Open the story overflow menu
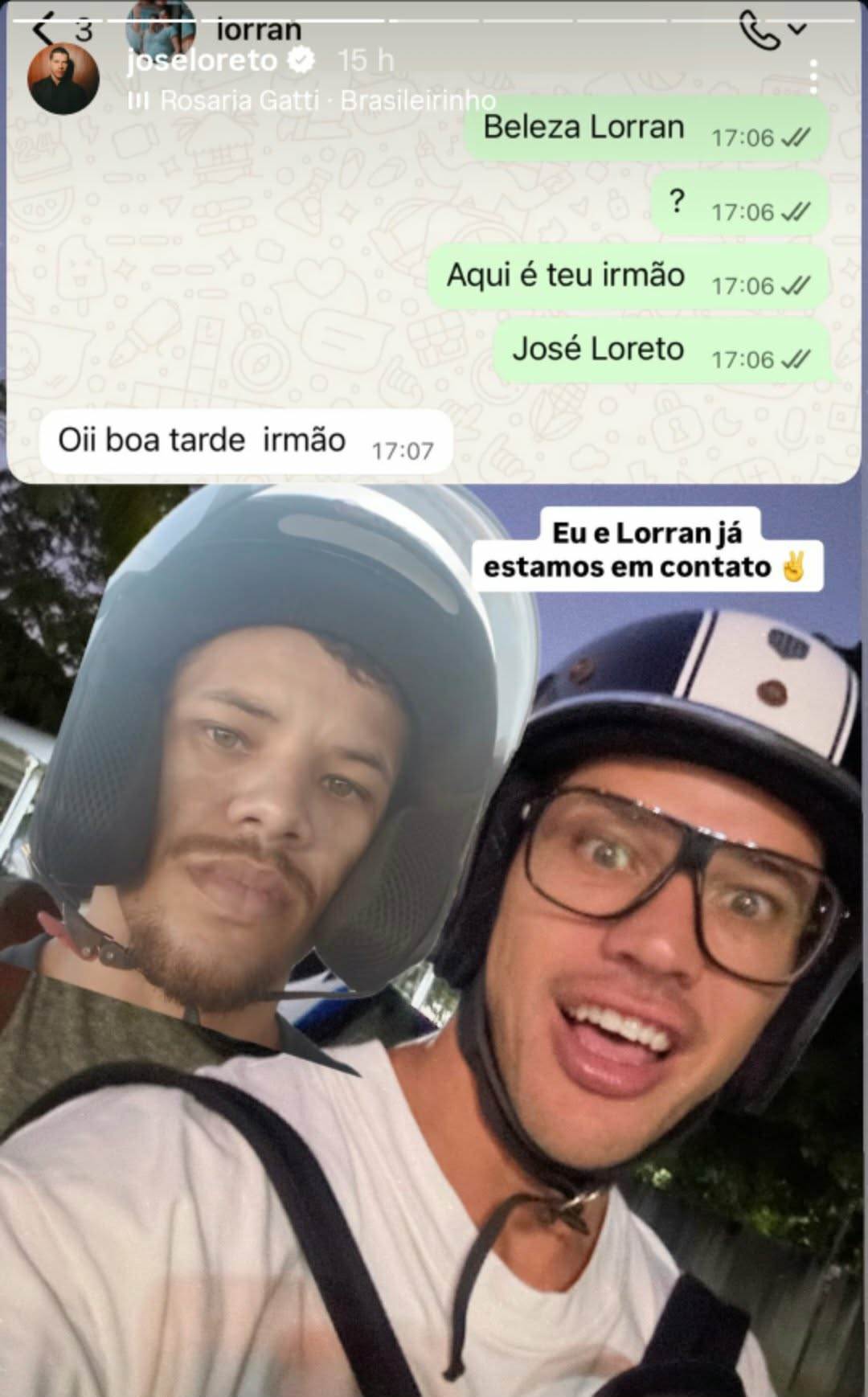Viewport: 868px width, 1397px height. [x=814, y=76]
